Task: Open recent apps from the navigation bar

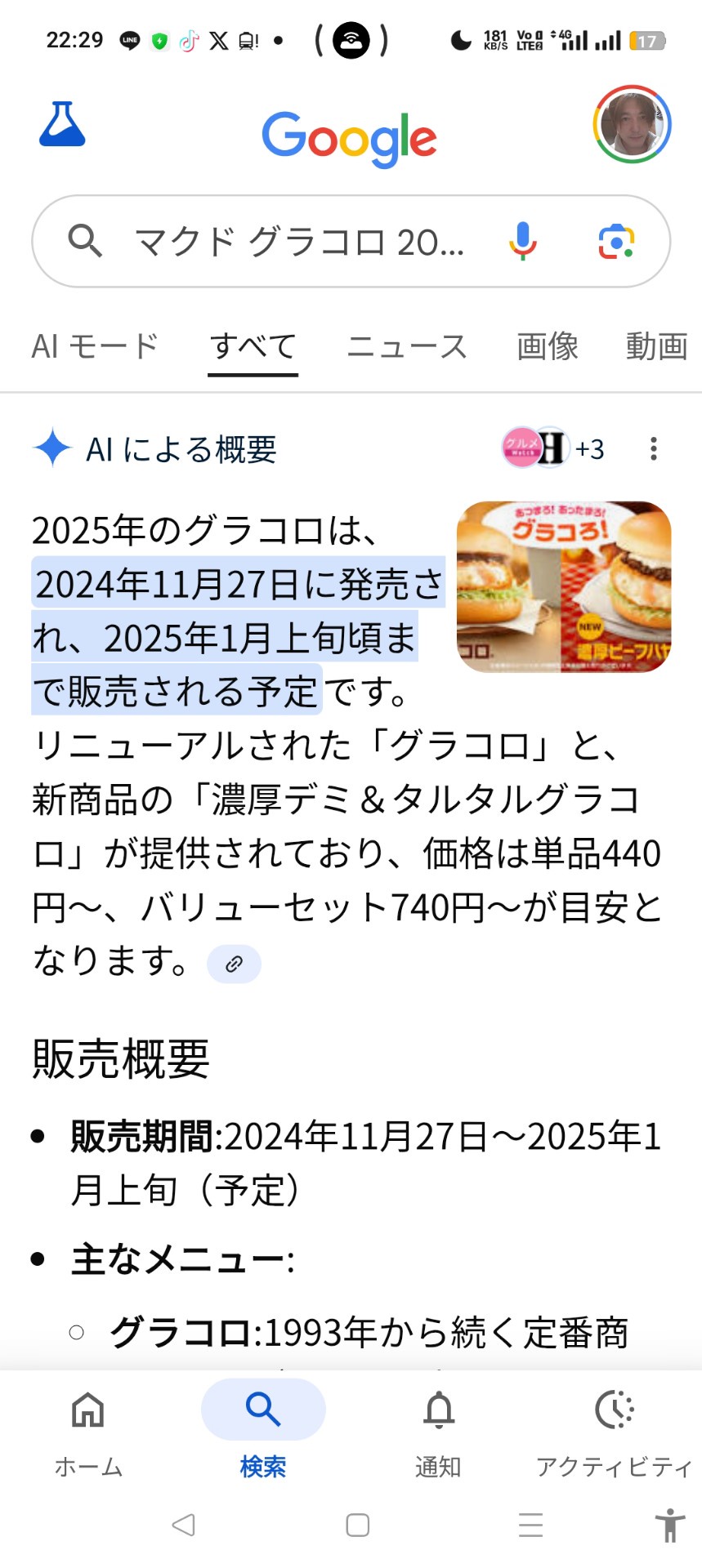Action: point(530,1525)
